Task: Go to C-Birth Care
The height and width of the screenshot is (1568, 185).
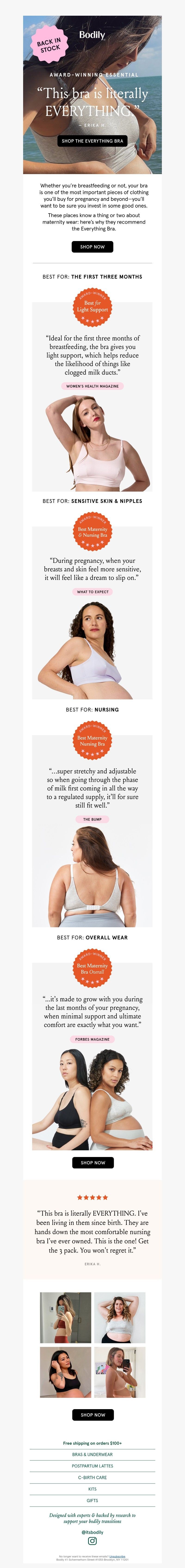Action: pyautogui.click(x=92, y=1477)
